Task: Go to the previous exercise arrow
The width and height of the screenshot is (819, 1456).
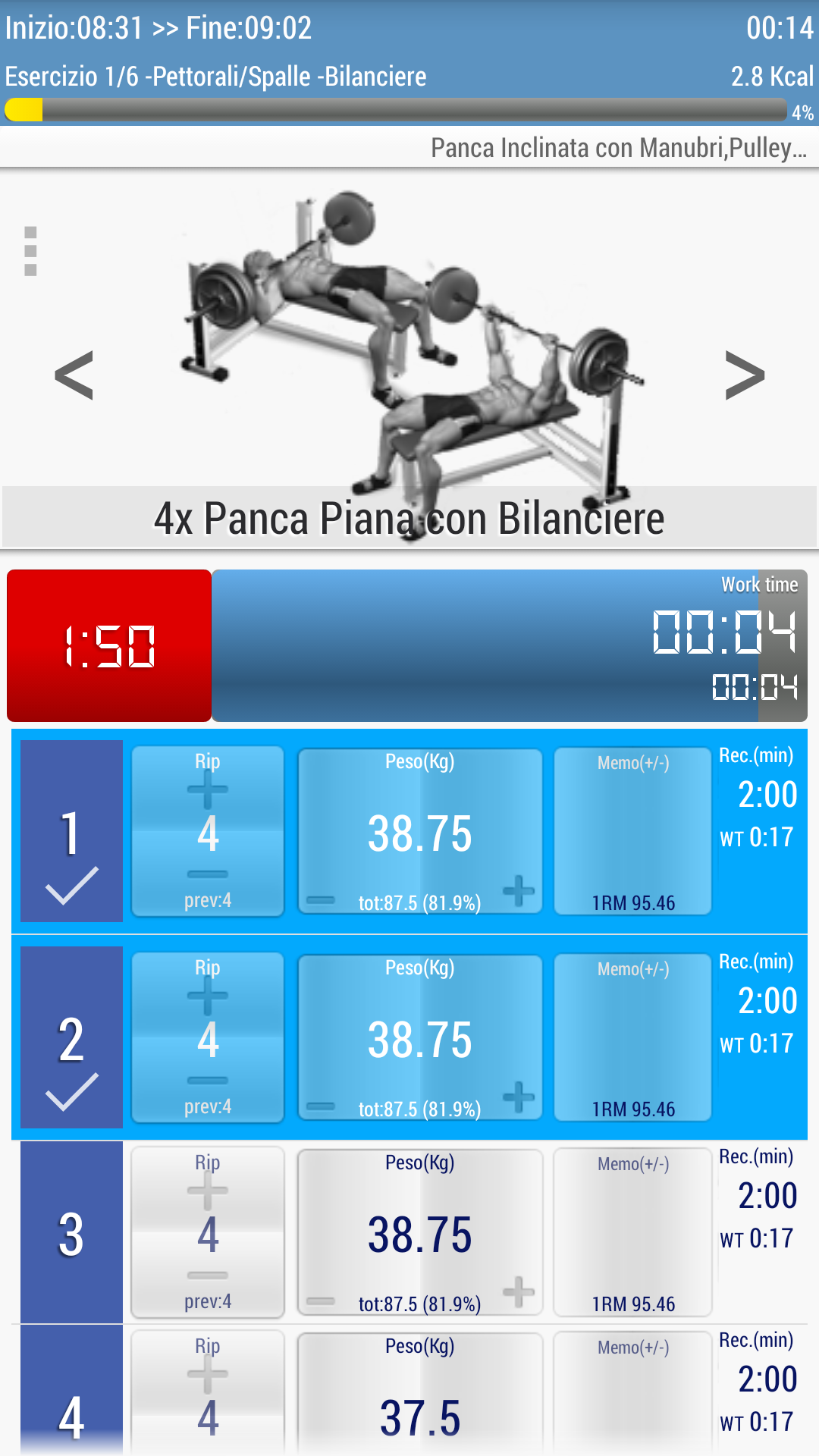Action: (74, 375)
